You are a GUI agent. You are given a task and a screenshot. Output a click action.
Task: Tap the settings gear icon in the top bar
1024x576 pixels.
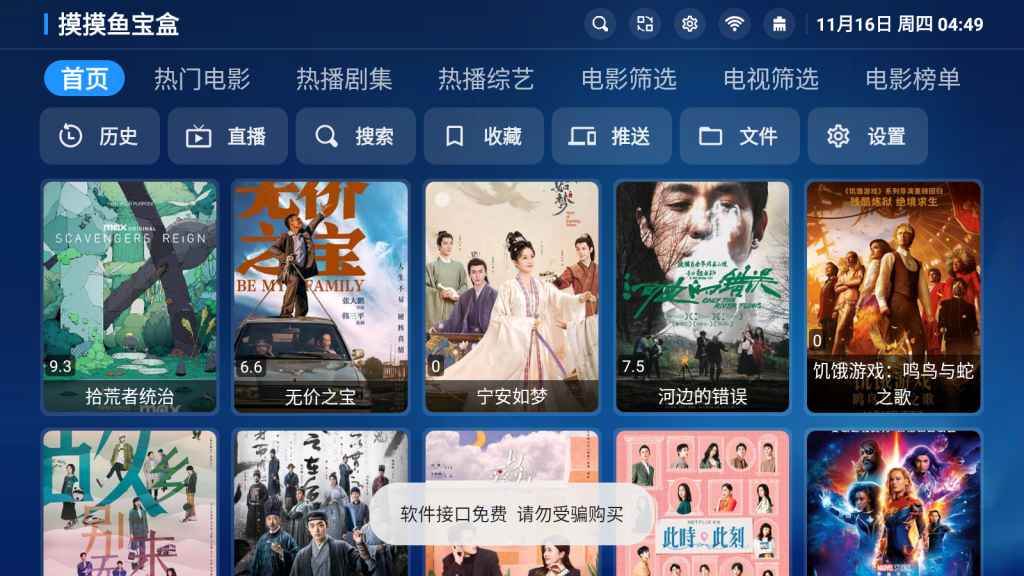(689, 24)
